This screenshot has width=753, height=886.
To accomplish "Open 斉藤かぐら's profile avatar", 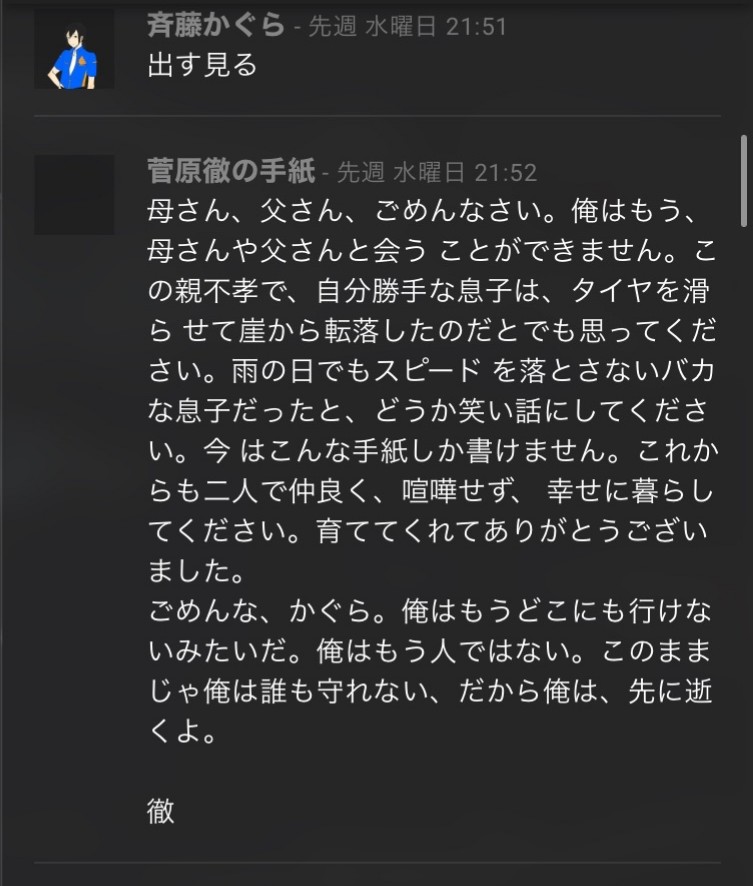I will (74, 50).
